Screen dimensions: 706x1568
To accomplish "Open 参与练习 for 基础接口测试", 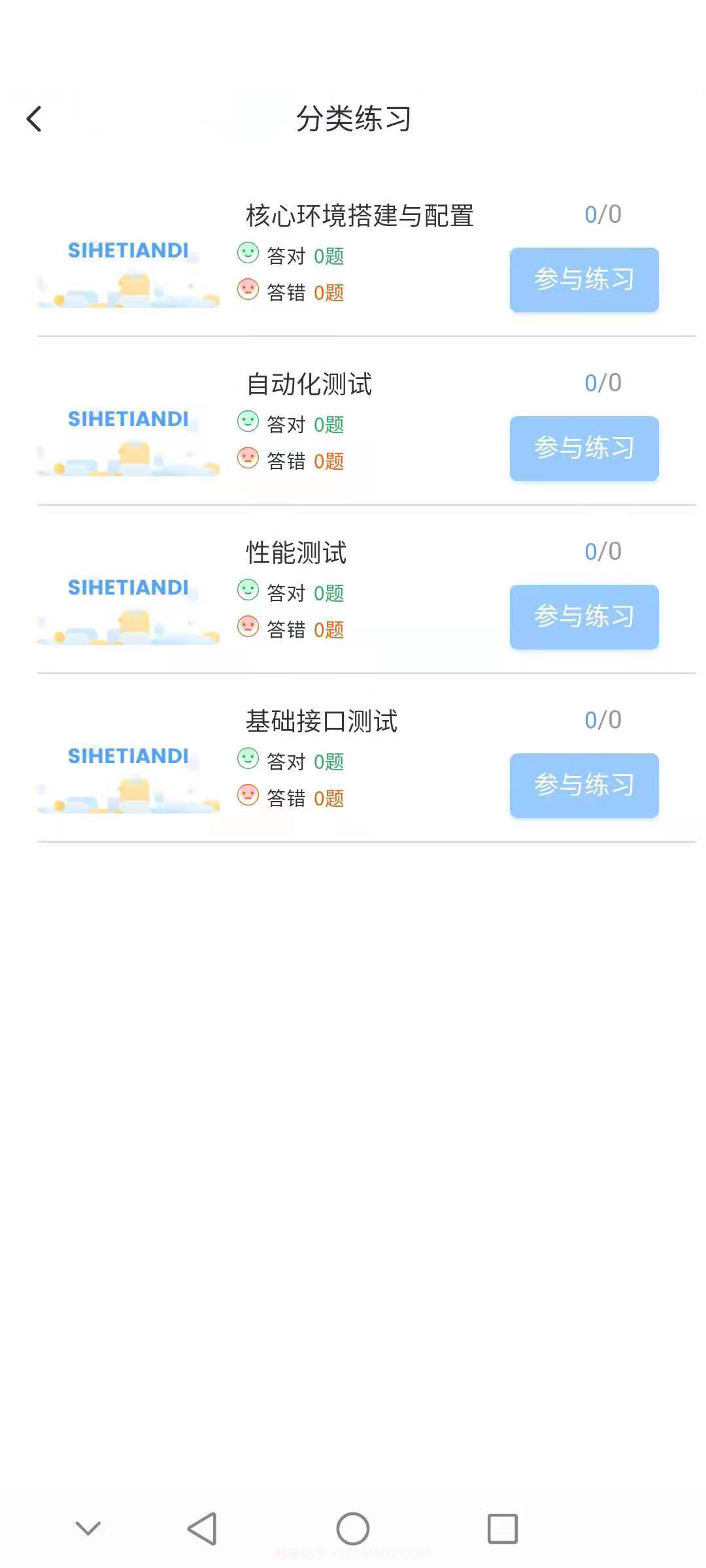I will coord(584,785).
